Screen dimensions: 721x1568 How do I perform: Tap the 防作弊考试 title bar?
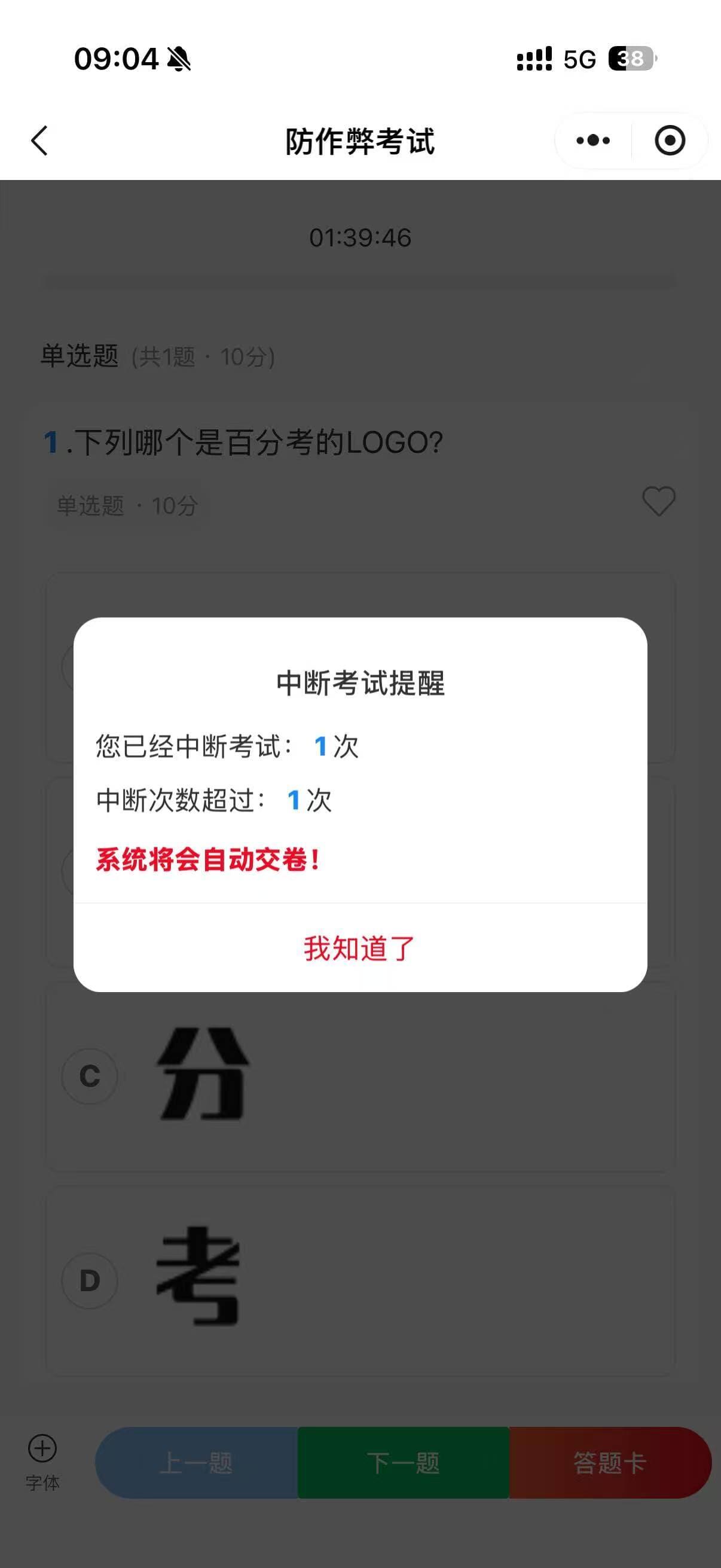tap(360, 139)
